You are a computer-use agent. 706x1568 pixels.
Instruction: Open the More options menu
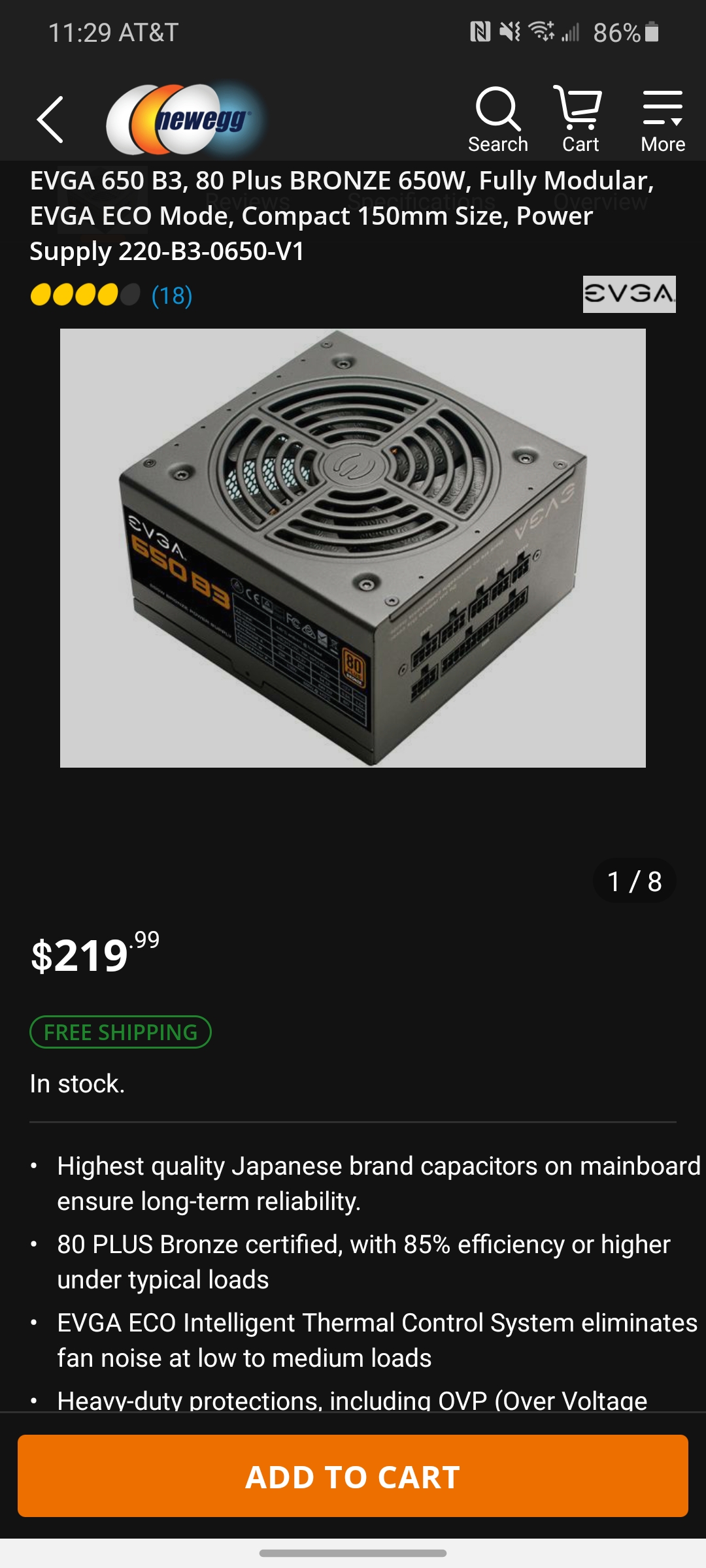(x=662, y=118)
